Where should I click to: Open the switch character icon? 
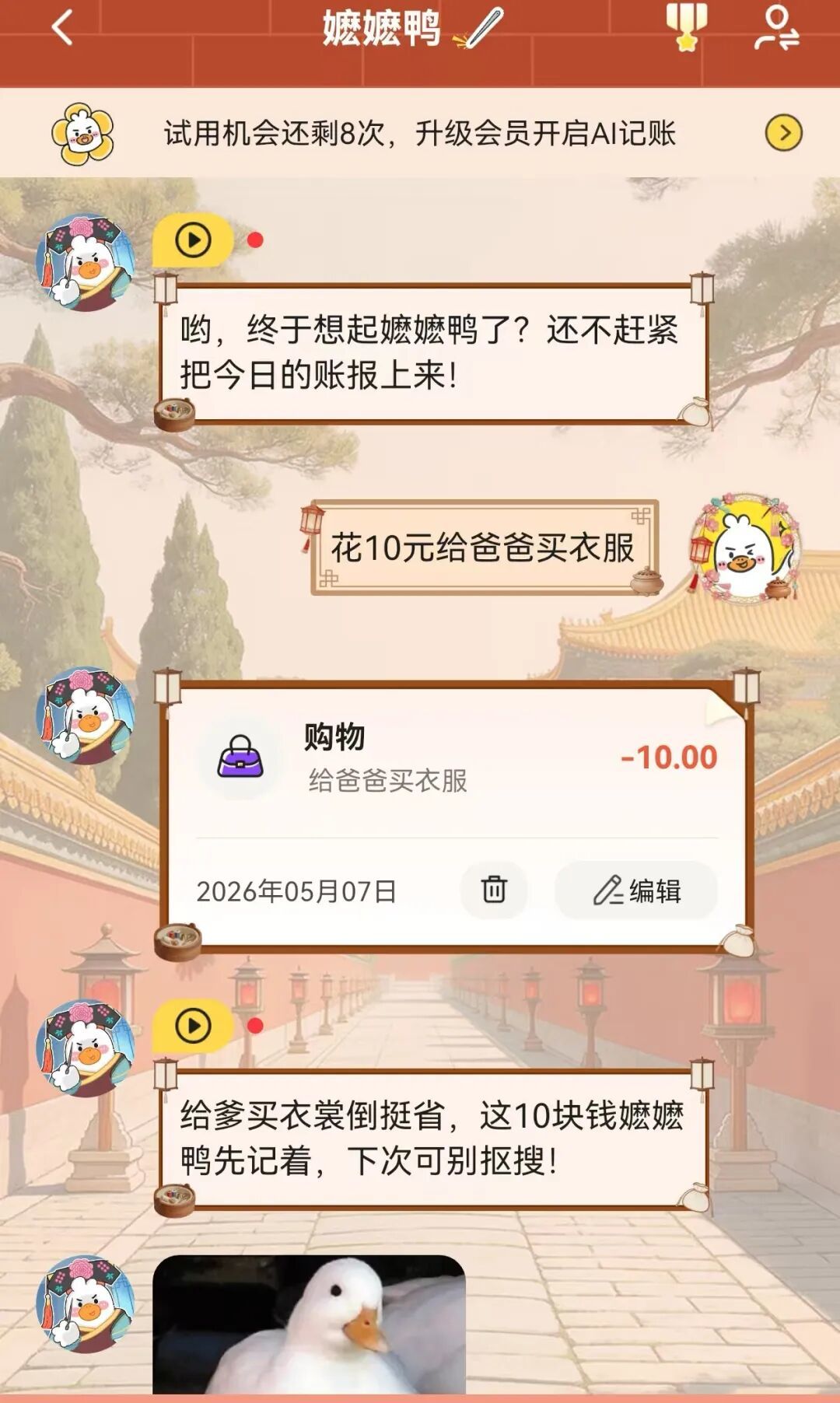click(777, 28)
